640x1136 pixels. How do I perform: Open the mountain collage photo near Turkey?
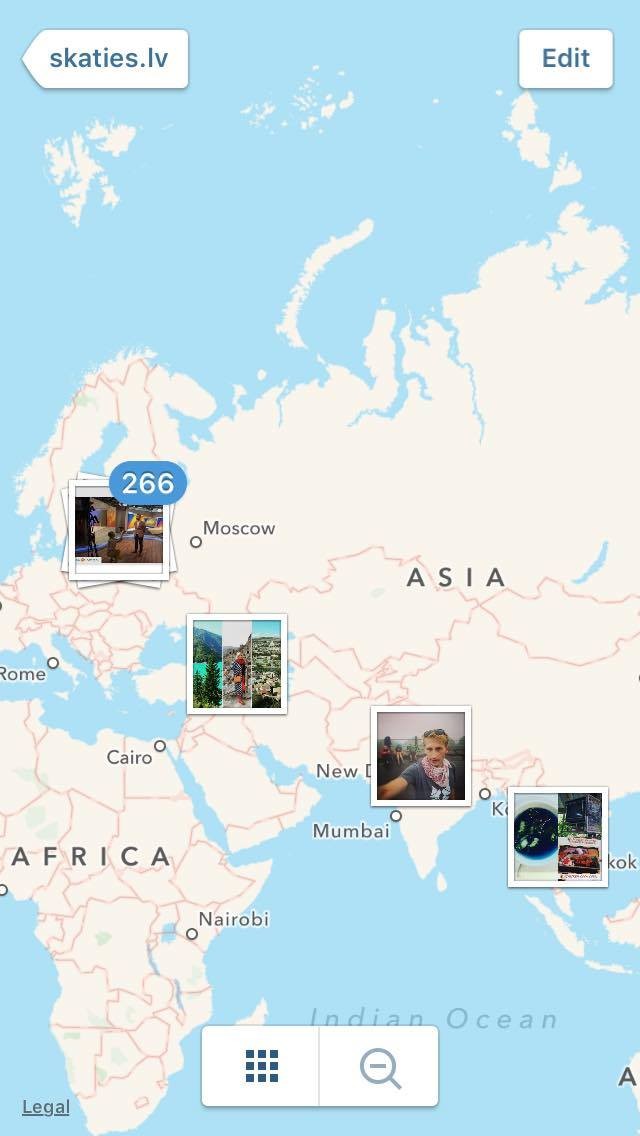(237, 664)
